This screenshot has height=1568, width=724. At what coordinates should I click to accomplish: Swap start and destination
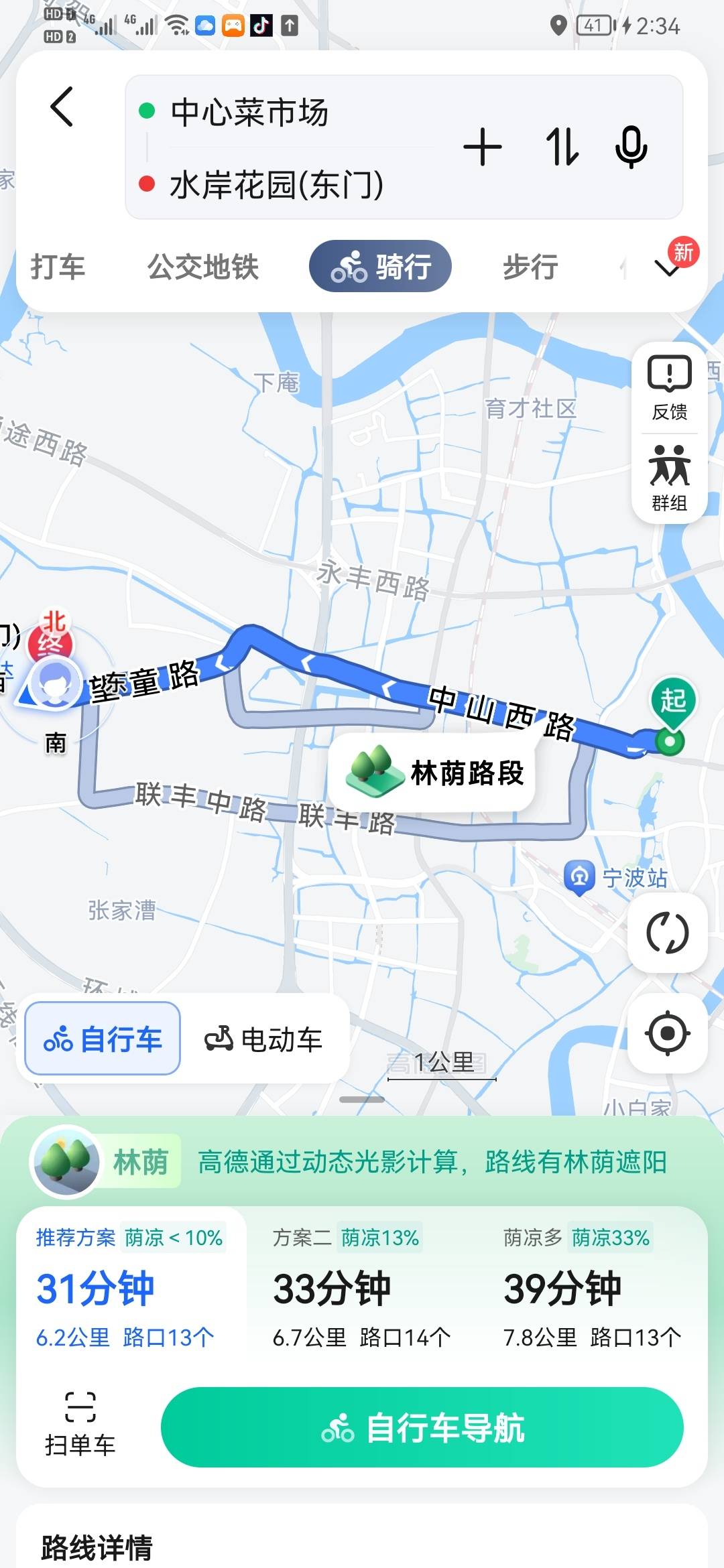click(x=561, y=147)
